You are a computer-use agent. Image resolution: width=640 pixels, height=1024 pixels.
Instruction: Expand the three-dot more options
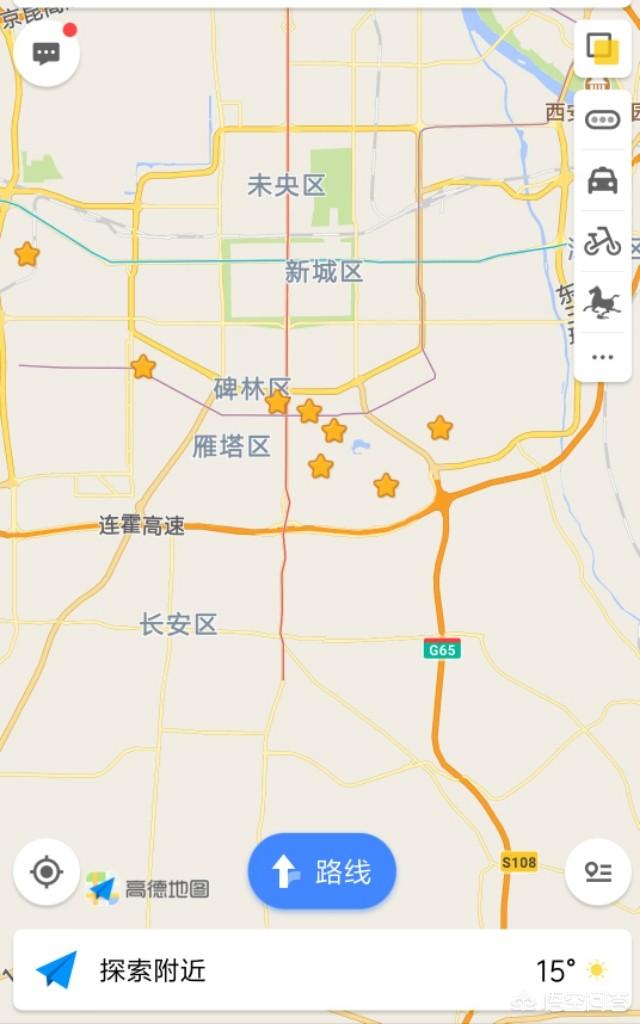(602, 357)
